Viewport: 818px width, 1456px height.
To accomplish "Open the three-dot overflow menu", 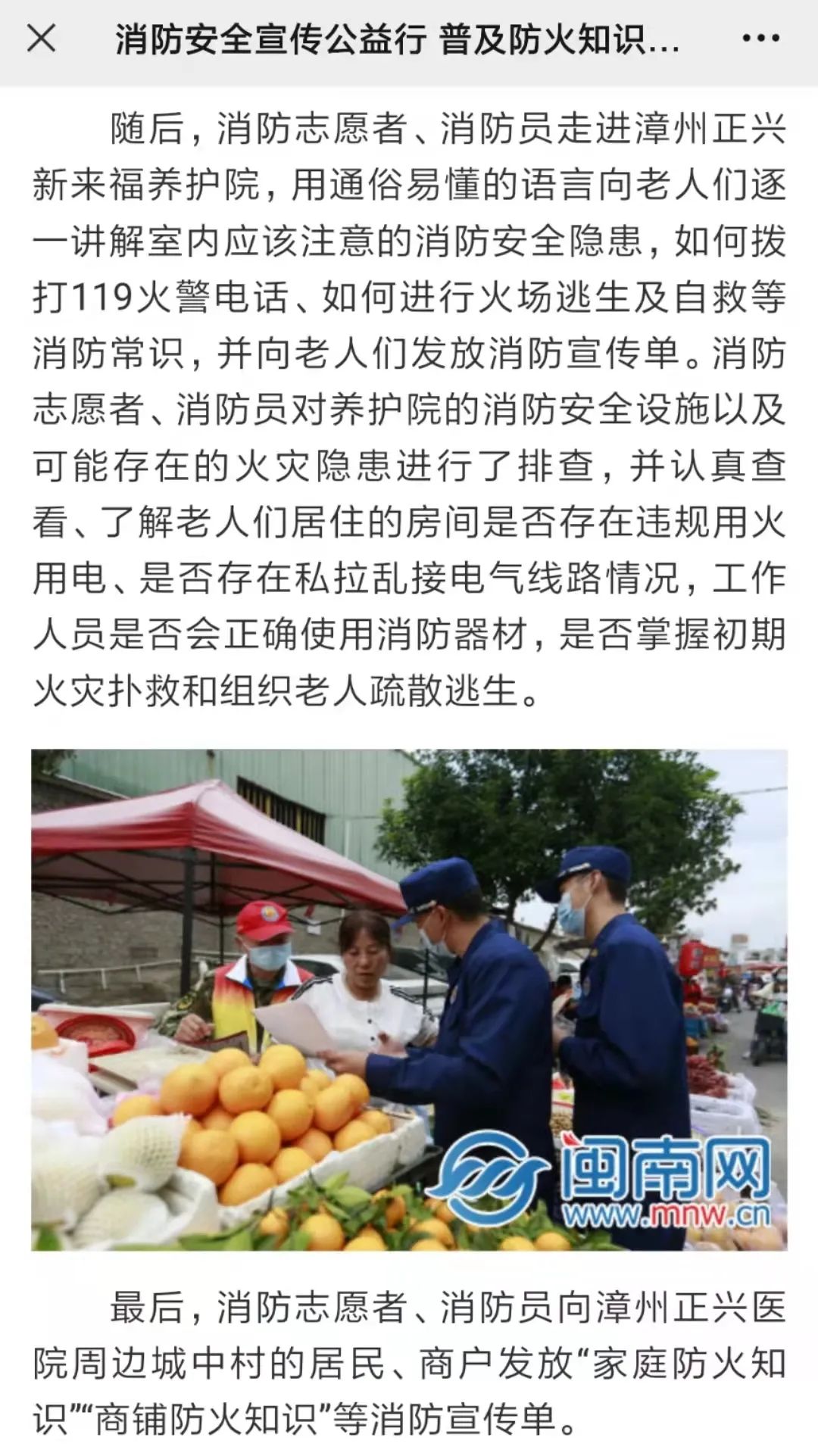I will coord(760,39).
